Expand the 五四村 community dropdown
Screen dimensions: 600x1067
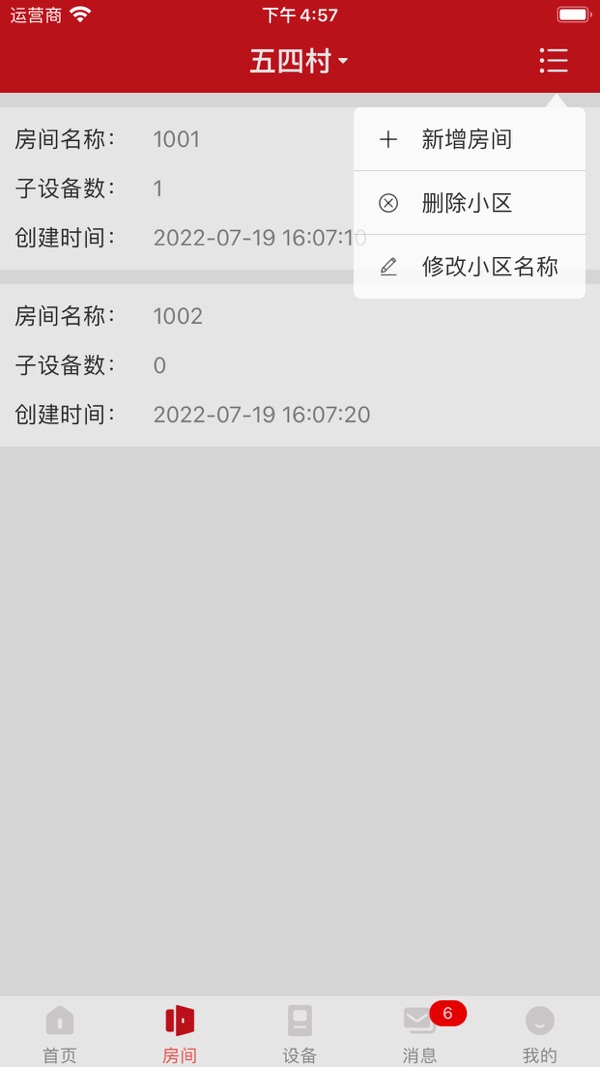(x=299, y=62)
